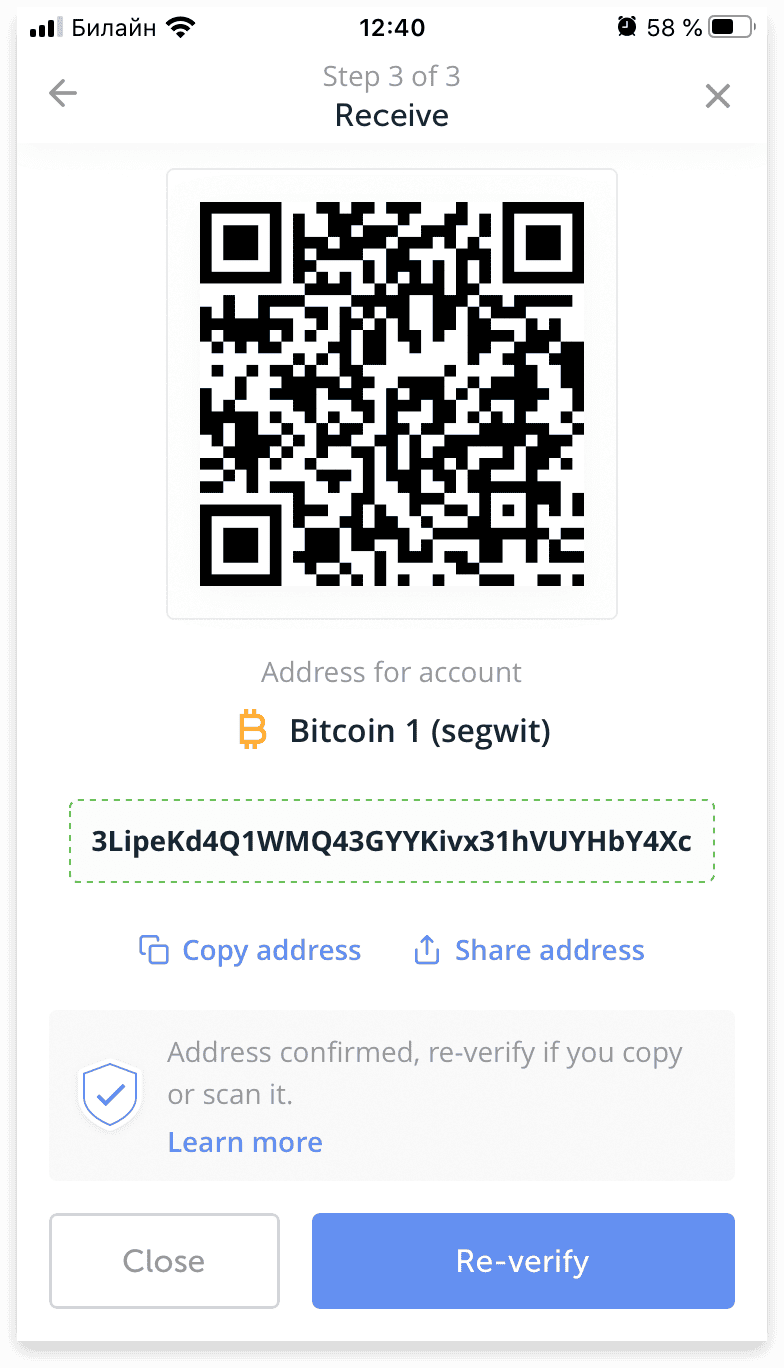Open the Learn more link
784x1368 pixels.
245,1142
